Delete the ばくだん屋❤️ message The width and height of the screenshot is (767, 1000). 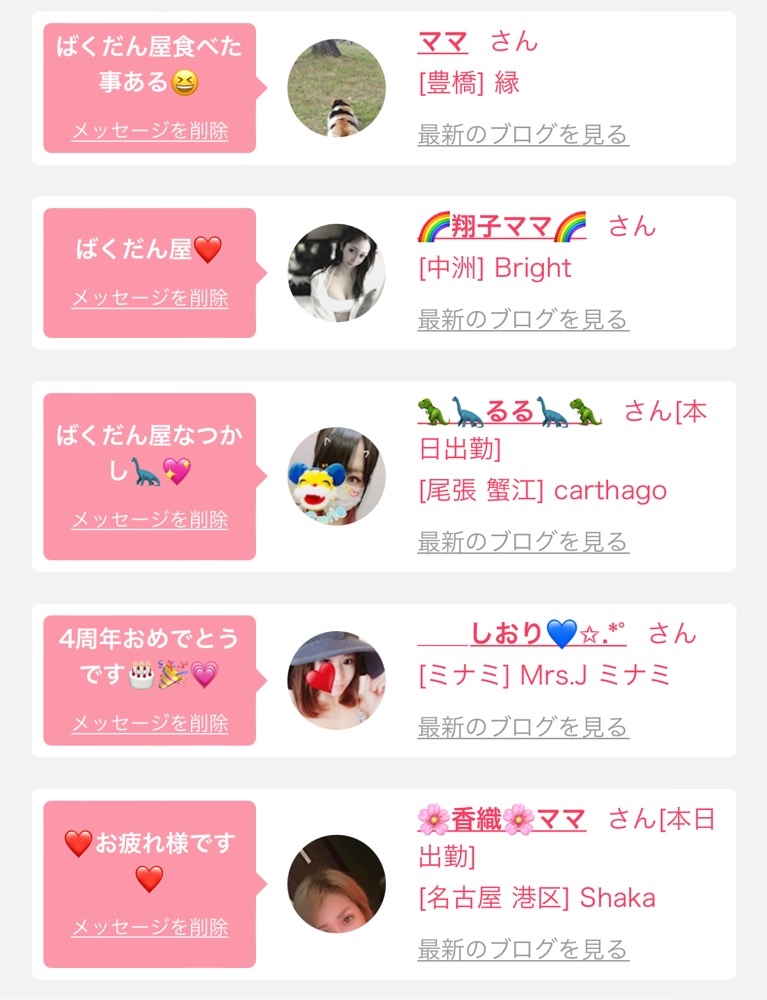(150, 298)
